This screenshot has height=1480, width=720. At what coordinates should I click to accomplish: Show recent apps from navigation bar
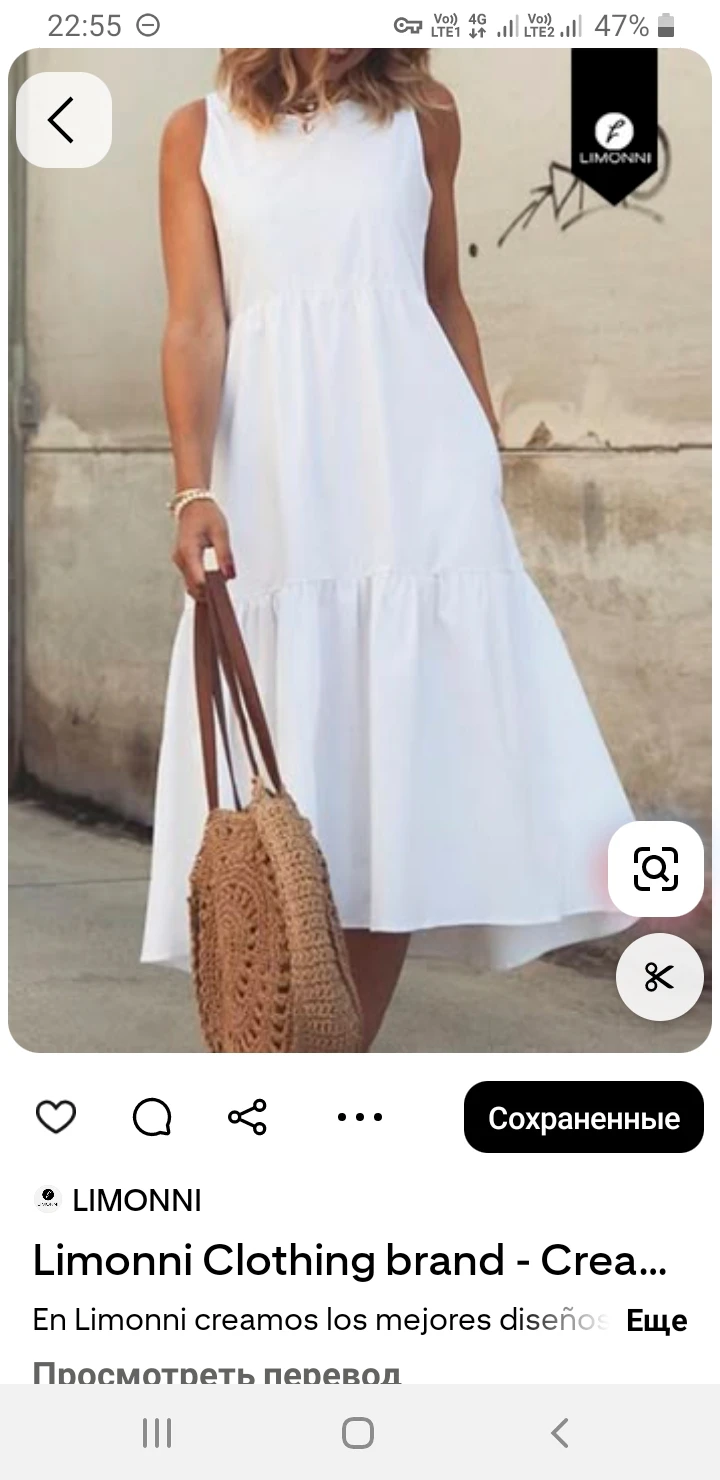pos(157,1433)
